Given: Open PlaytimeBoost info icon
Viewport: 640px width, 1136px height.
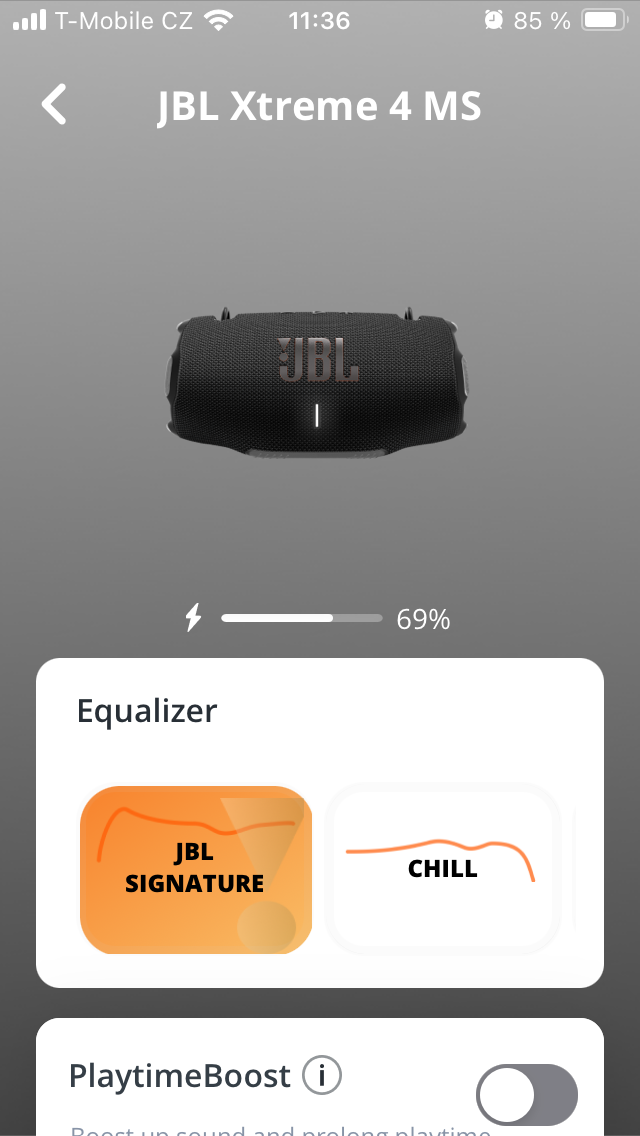Looking at the screenshot, I should (322, 1077).
